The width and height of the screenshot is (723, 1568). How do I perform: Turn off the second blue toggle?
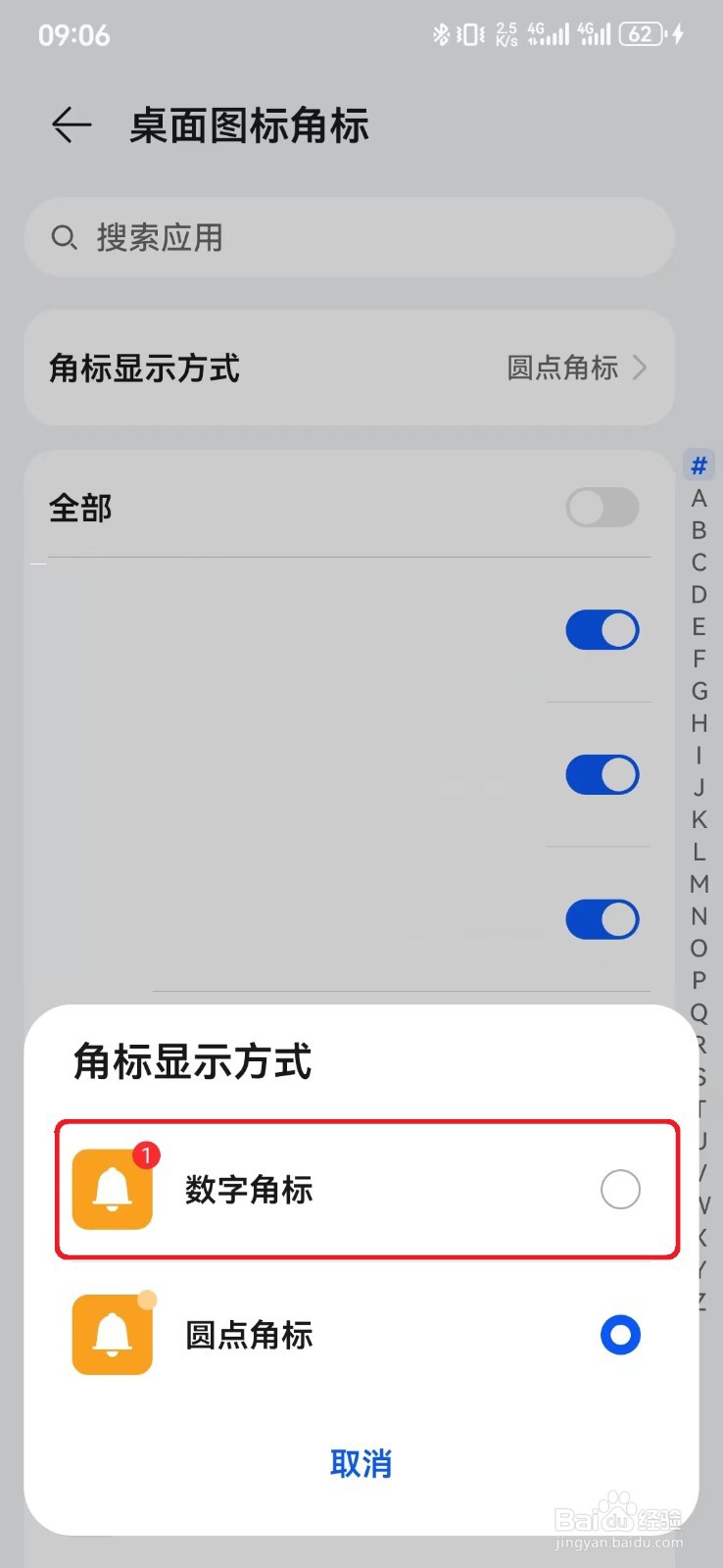(x=602, y=773)
